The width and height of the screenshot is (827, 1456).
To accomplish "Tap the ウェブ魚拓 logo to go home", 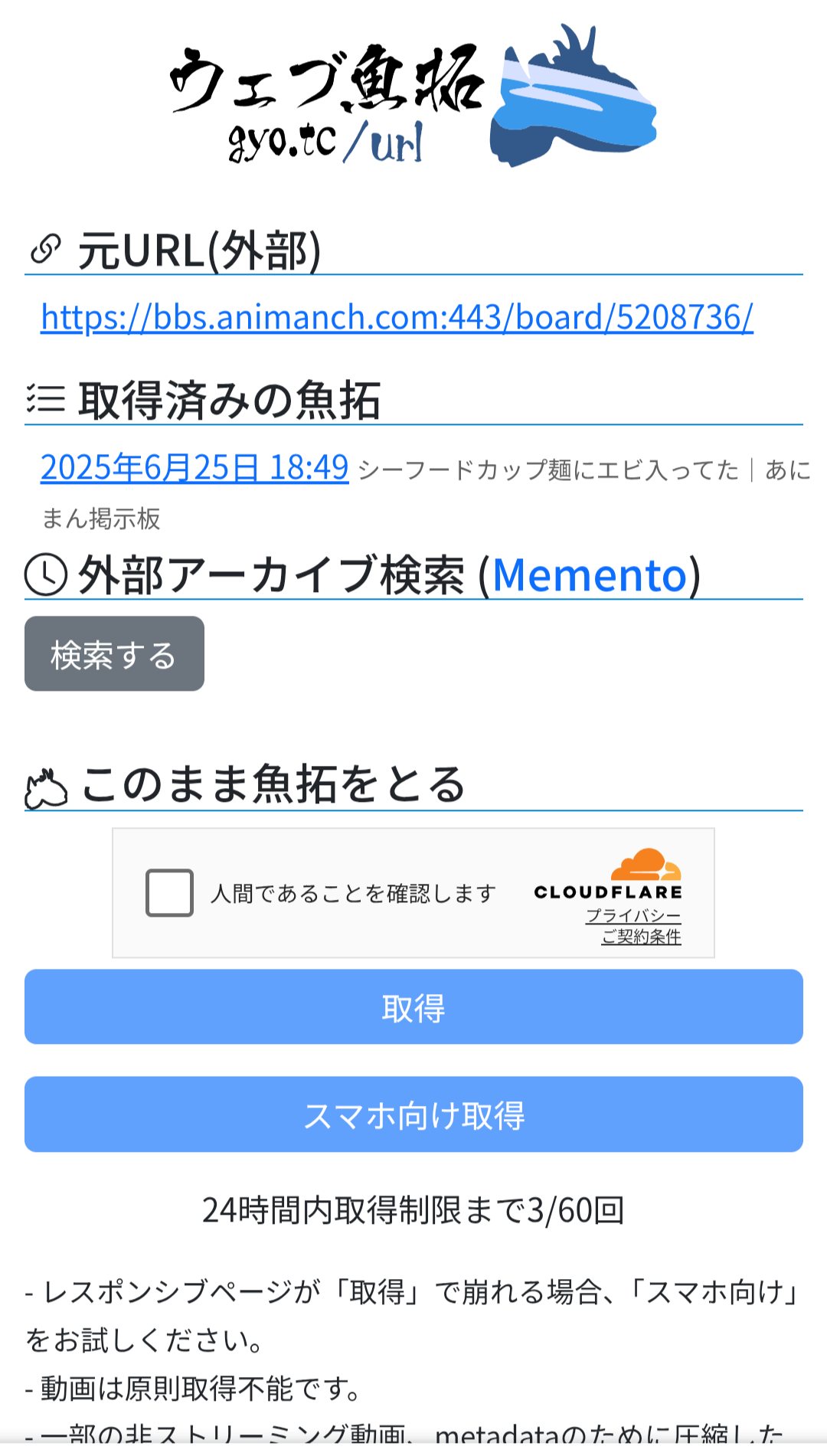I will (x=413, y=97).
